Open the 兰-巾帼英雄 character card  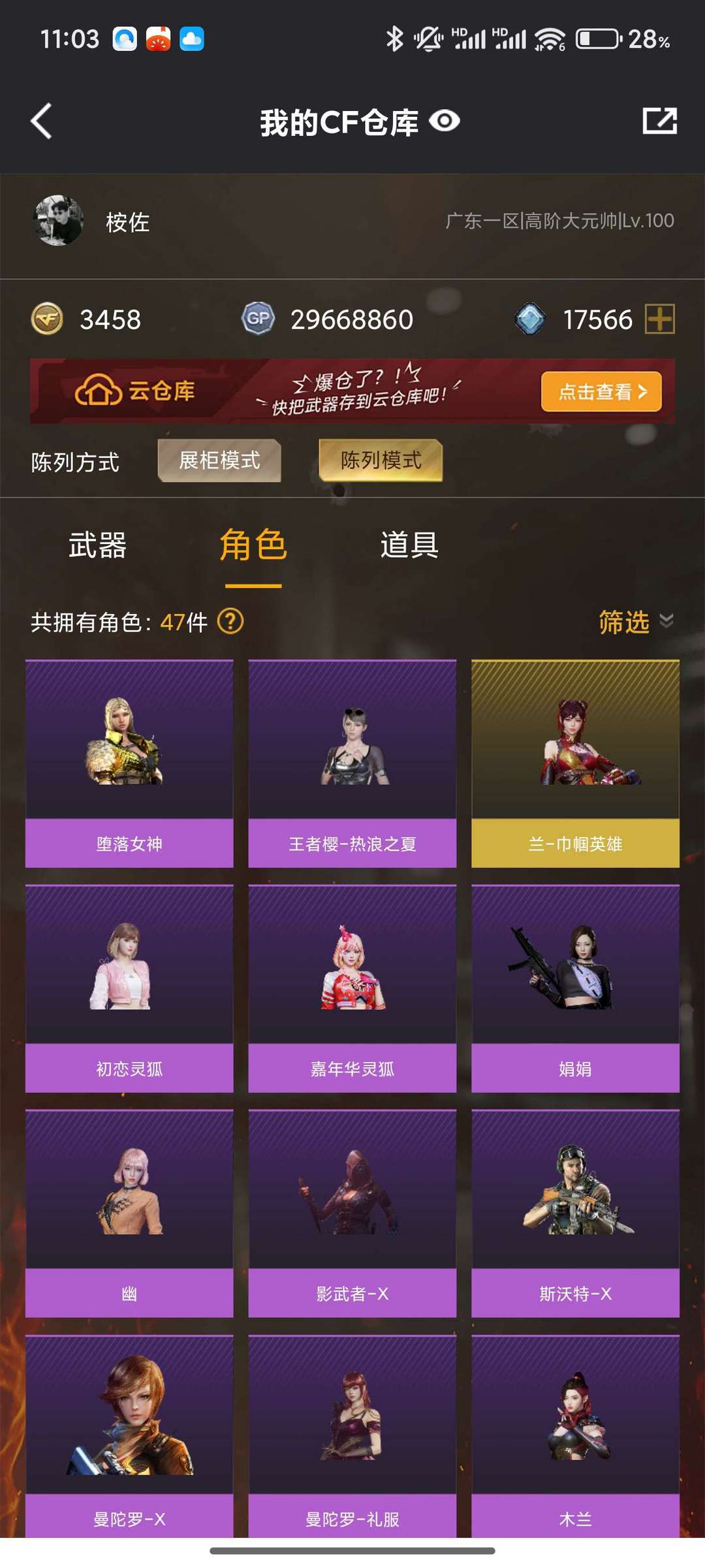coord(576,763)
